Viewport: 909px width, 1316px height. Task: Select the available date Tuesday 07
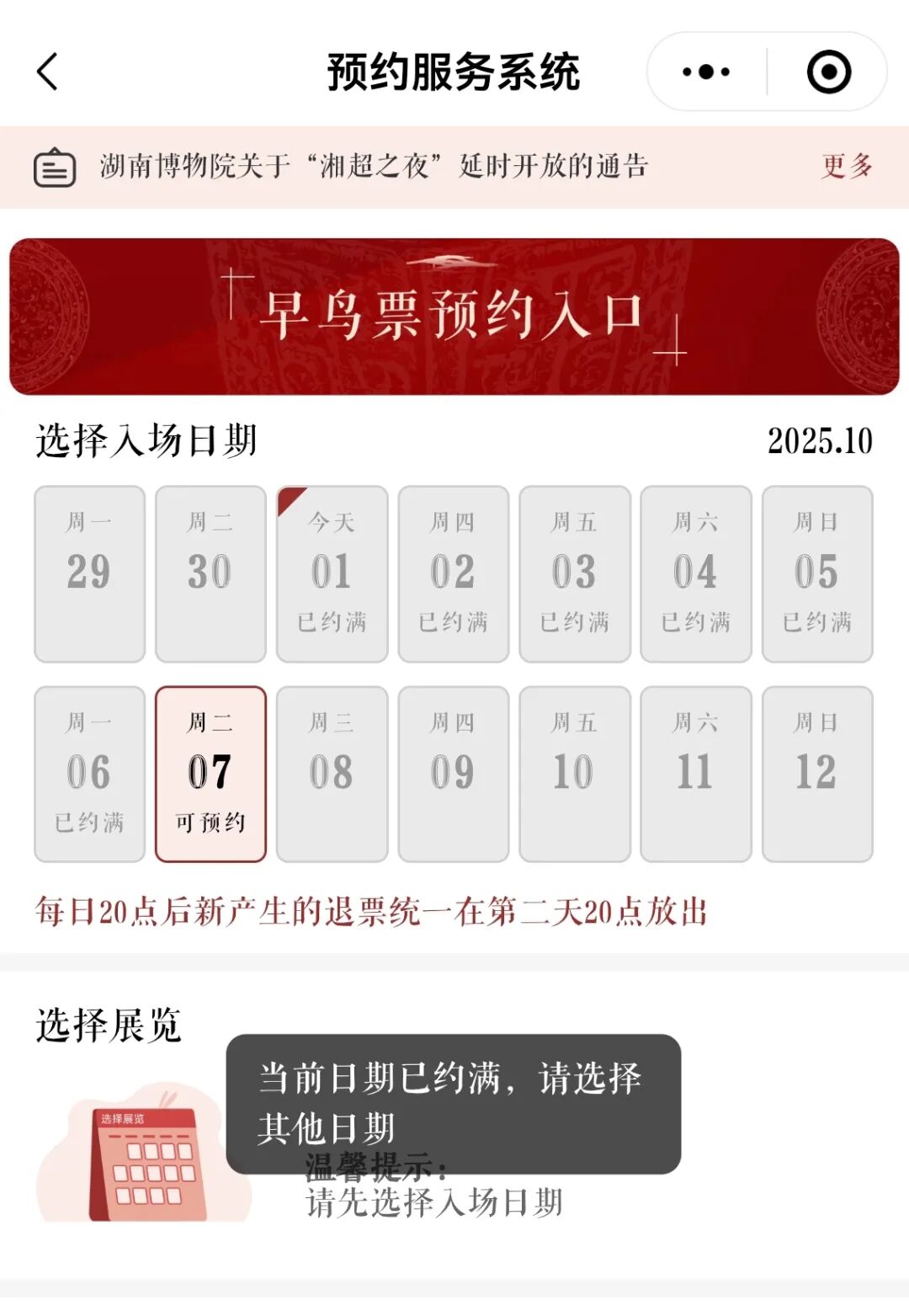coord(210,774)
